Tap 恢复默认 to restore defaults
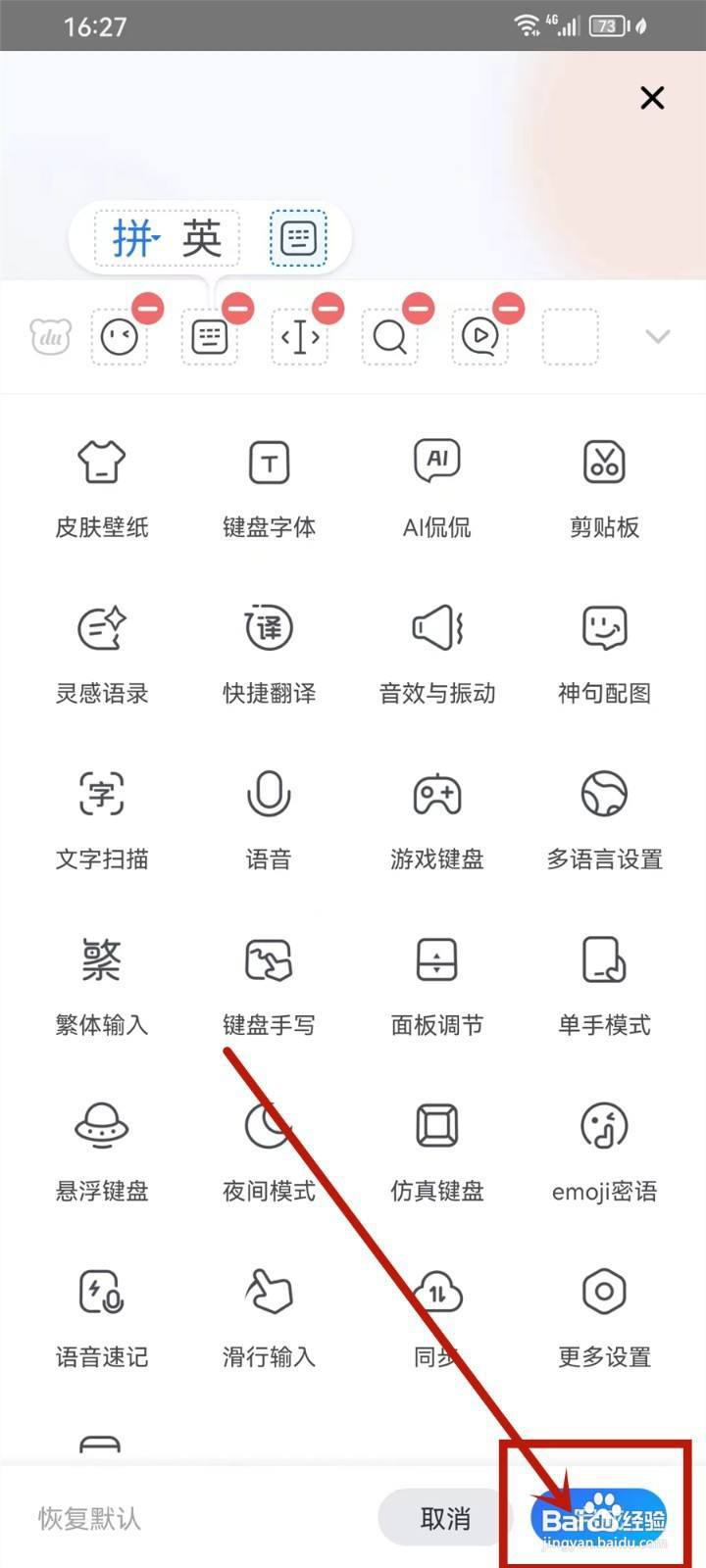The width and height of the screenshot is (706, 1568). coord(88,1517)
